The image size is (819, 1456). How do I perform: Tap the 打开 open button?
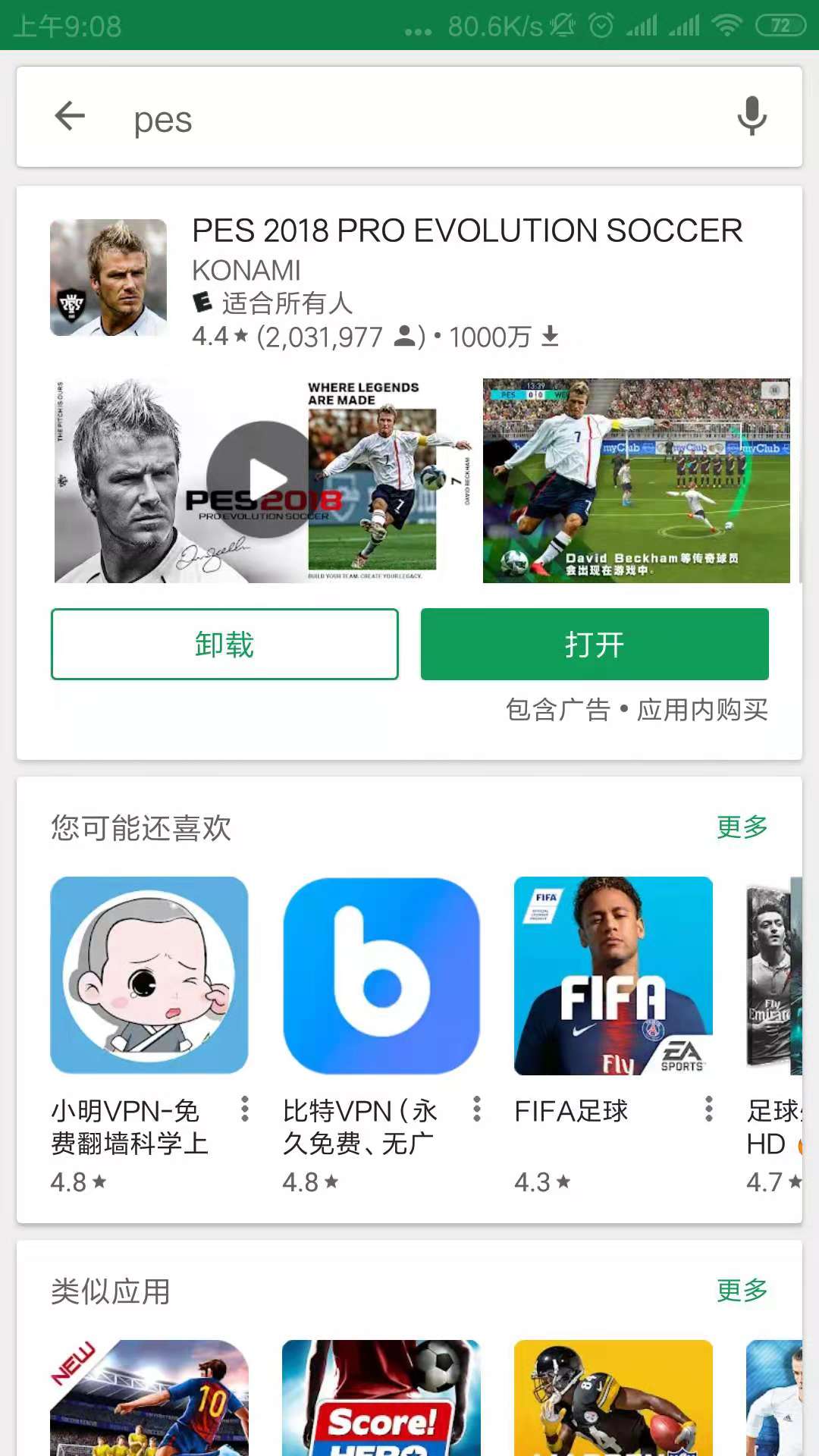tap(595, 645)
